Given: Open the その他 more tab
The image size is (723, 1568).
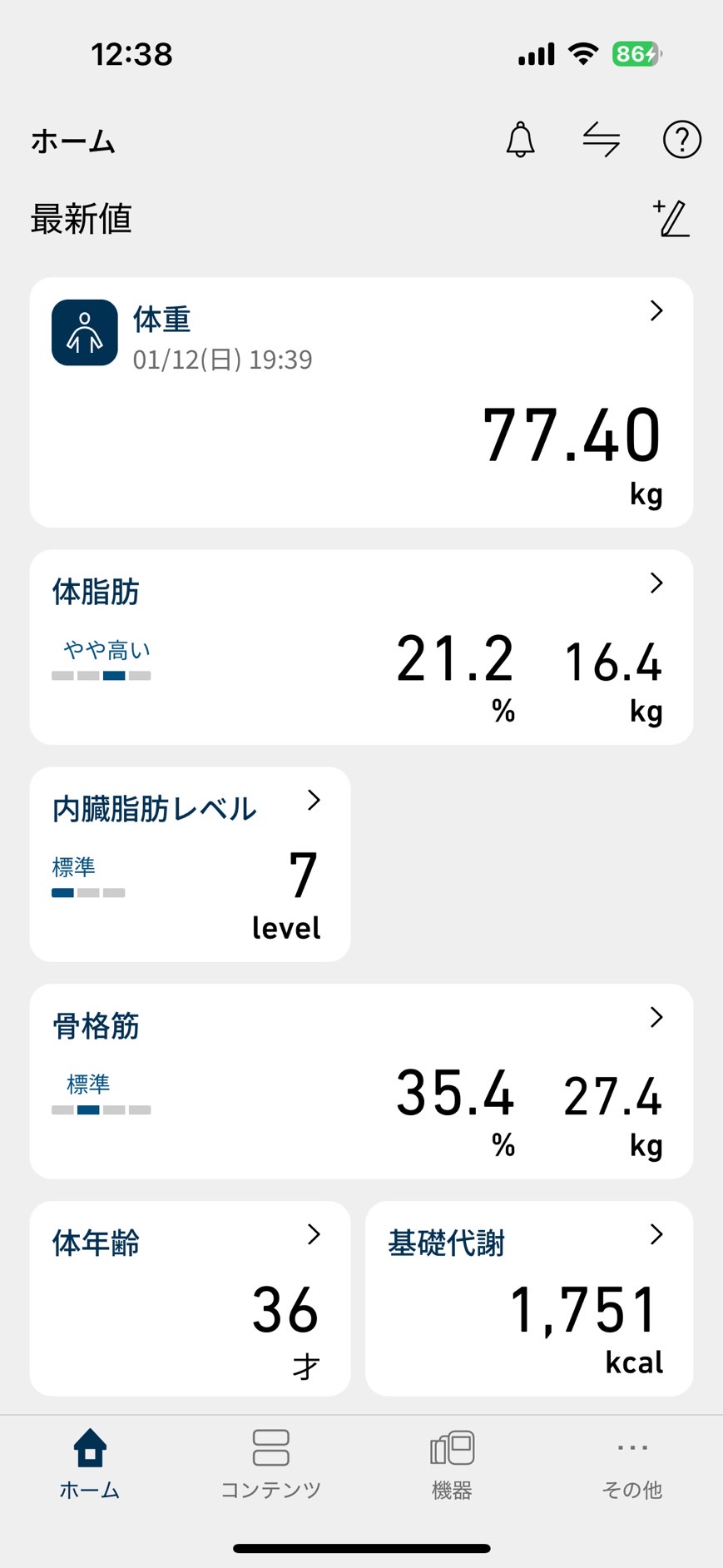Looking at the screenshot, I should tap(632, 1465).
